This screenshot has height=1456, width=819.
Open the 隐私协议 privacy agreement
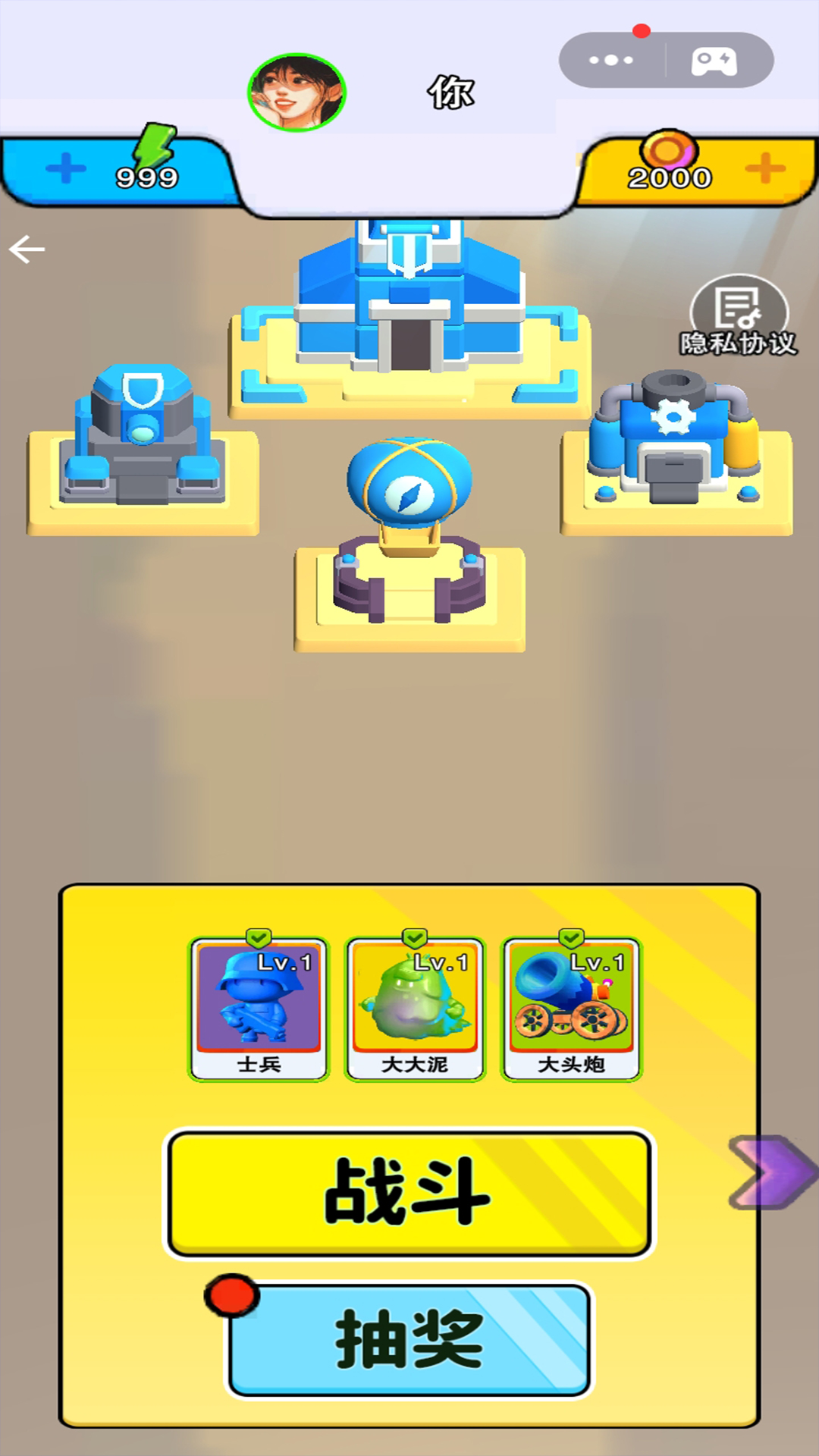pyautogui.click(x=739, y=315)
